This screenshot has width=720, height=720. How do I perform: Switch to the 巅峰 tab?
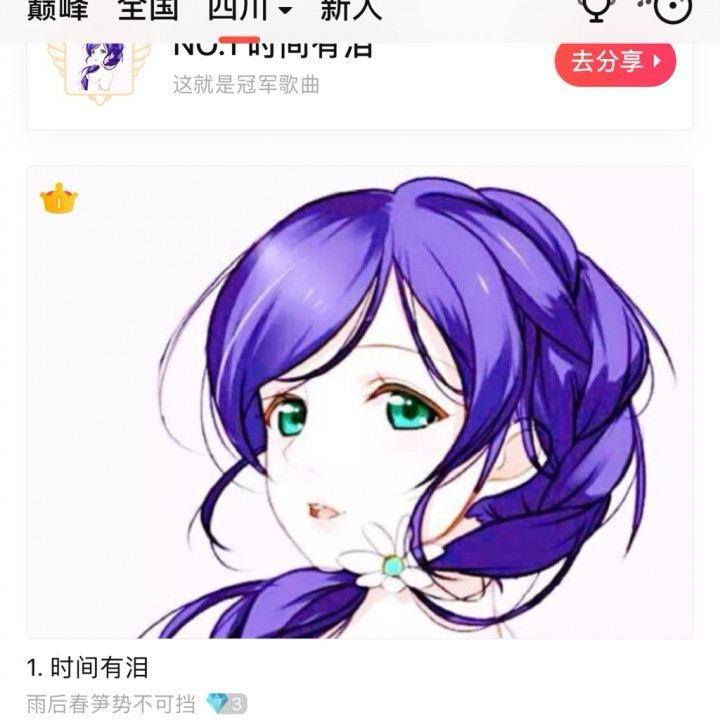pyautogui.click(x=57, y=10)
